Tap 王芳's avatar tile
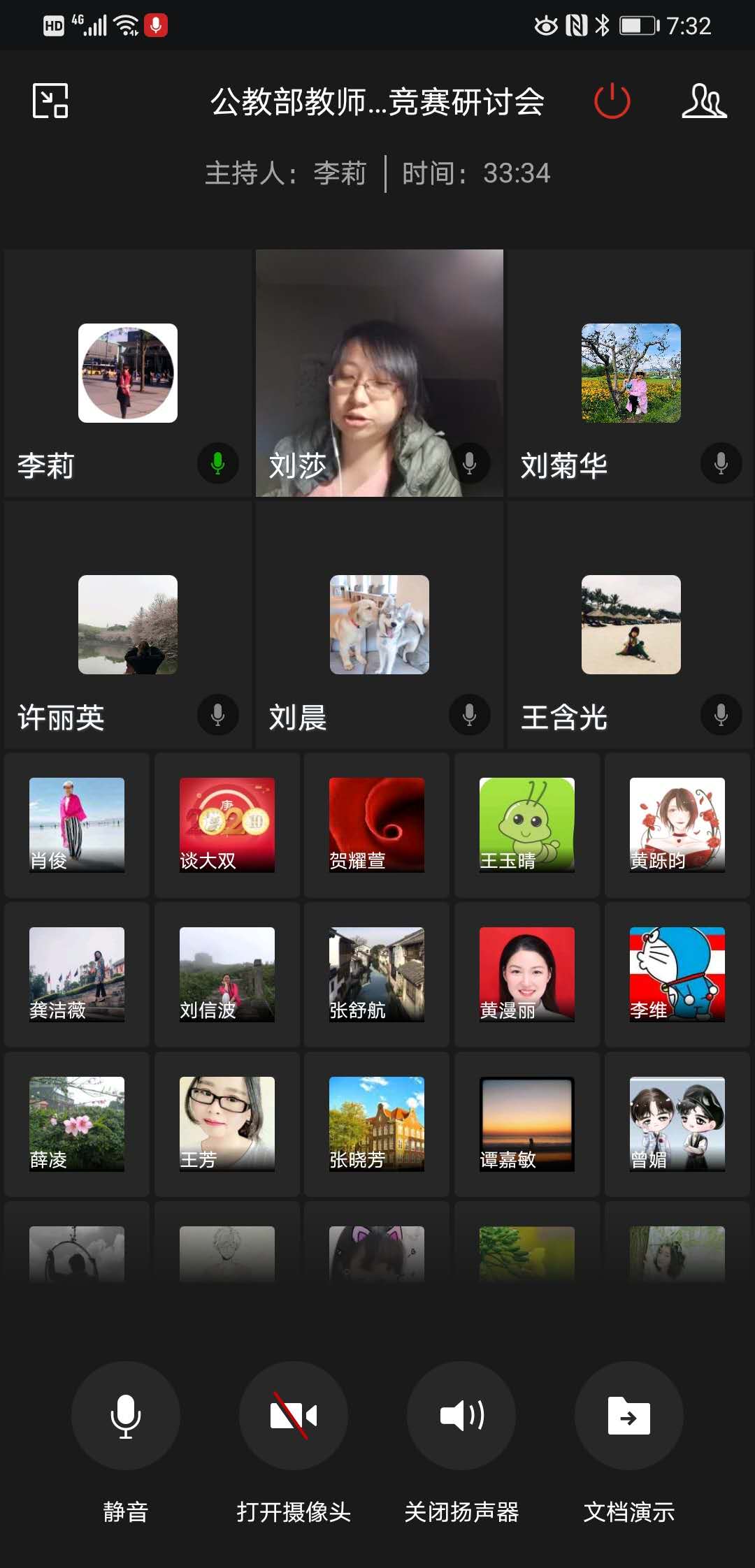755x1568 pixels. [x=226, y=1124]
